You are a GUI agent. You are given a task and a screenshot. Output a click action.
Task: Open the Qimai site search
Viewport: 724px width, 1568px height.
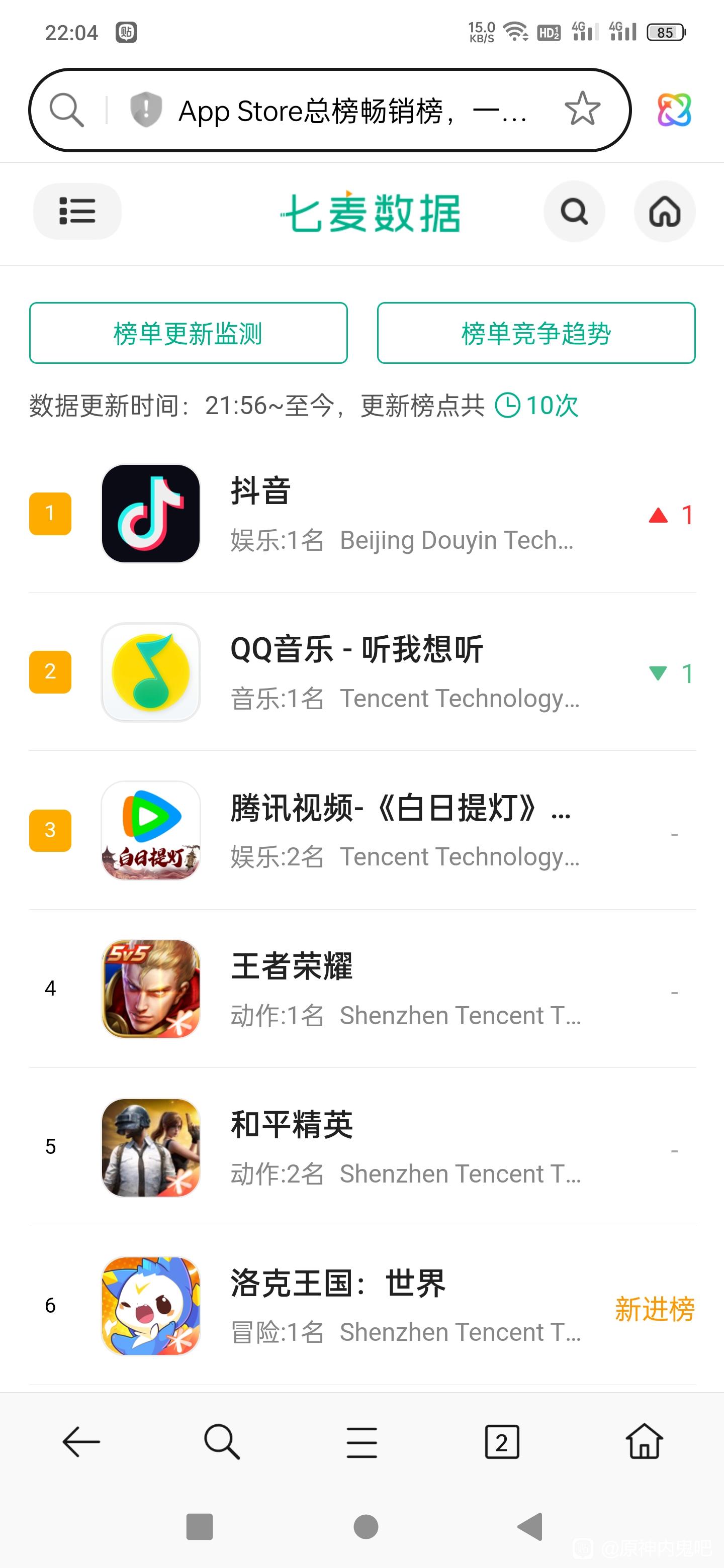(x=574, y=212)
